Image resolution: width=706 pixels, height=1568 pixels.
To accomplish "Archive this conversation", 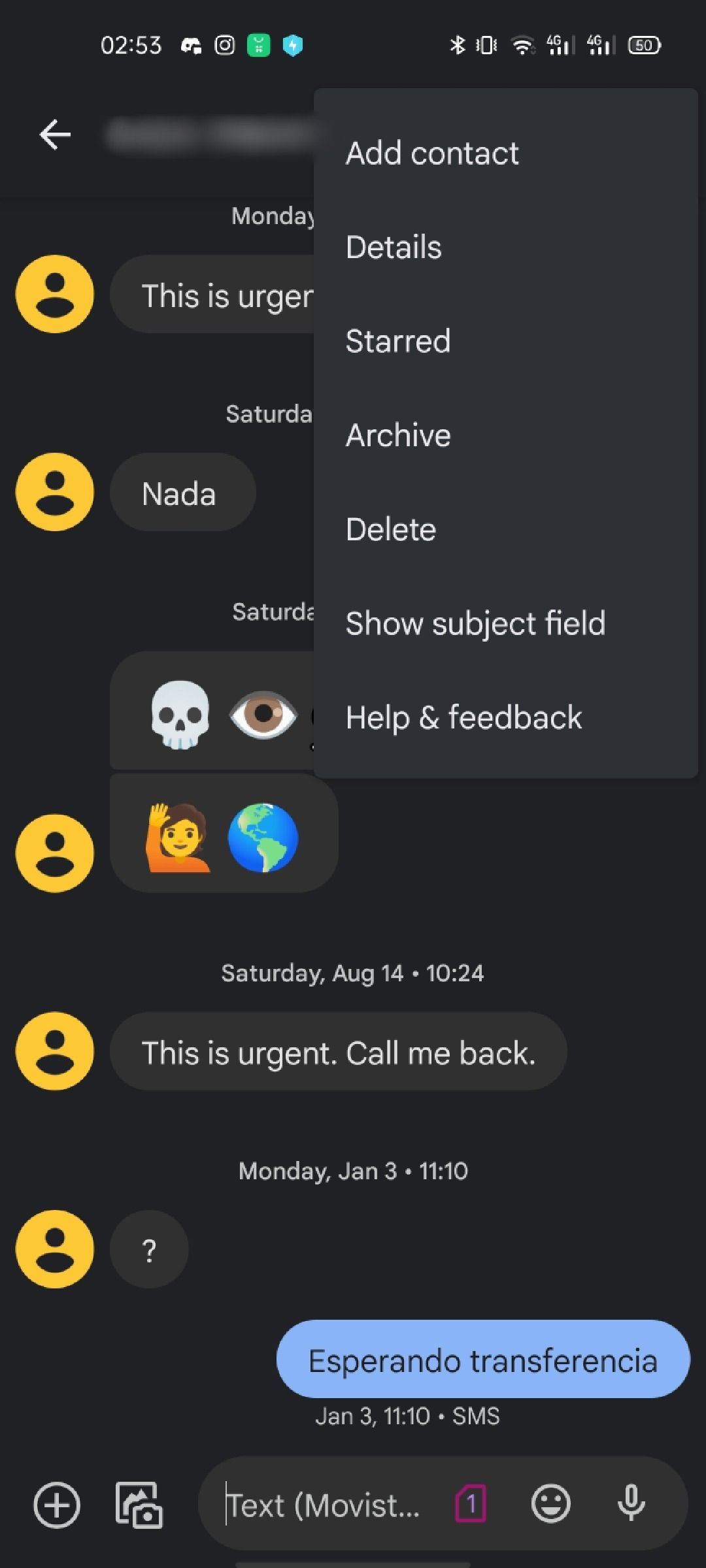I will pyautogui.click(x=398, y=435).
